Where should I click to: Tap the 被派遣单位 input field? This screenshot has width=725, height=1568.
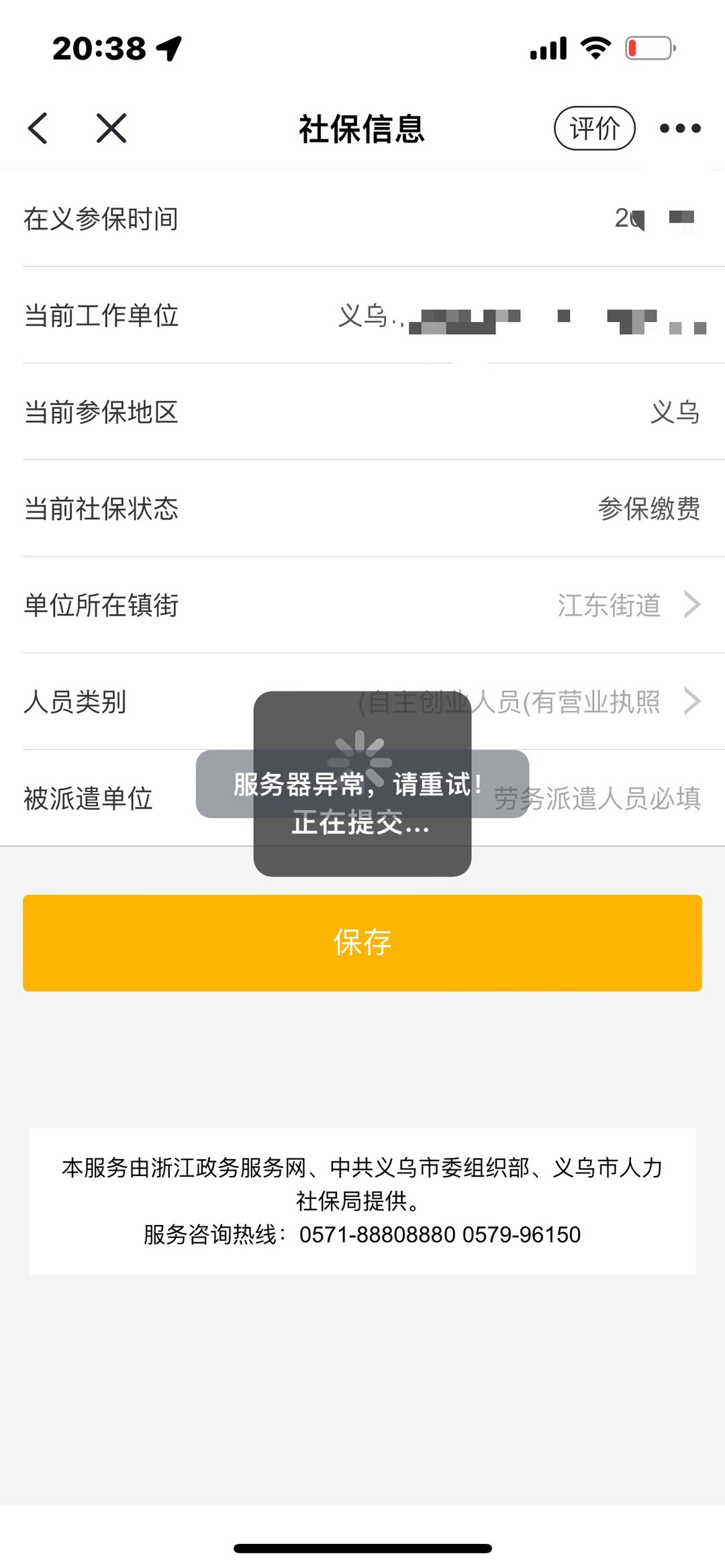[x=597, y=799]
